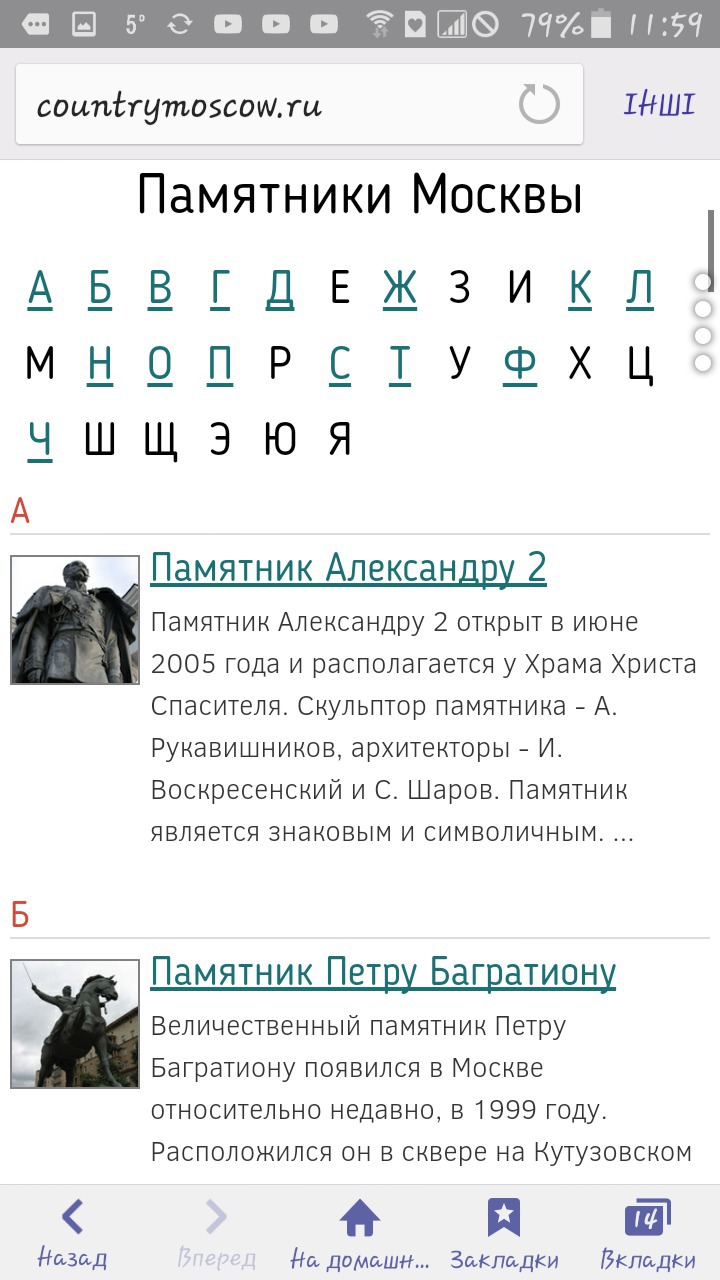
Task: Open letter К in the index
Action: tap(580, 289)
